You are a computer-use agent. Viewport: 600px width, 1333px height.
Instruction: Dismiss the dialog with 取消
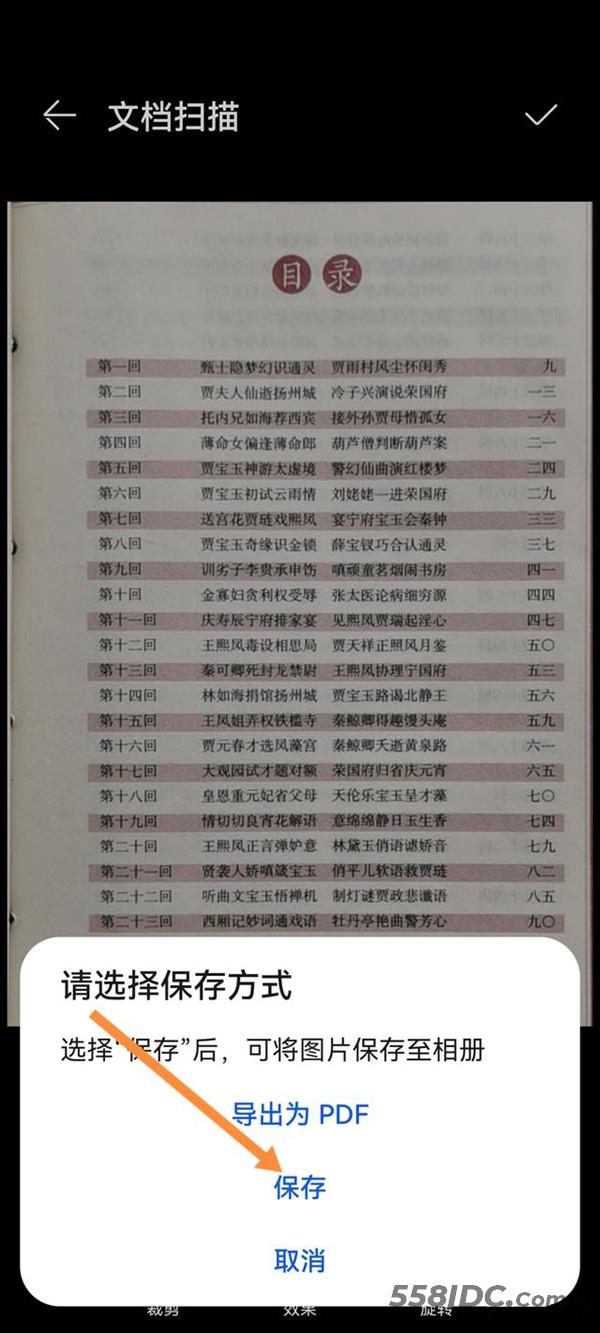(x=300, y=1260)
